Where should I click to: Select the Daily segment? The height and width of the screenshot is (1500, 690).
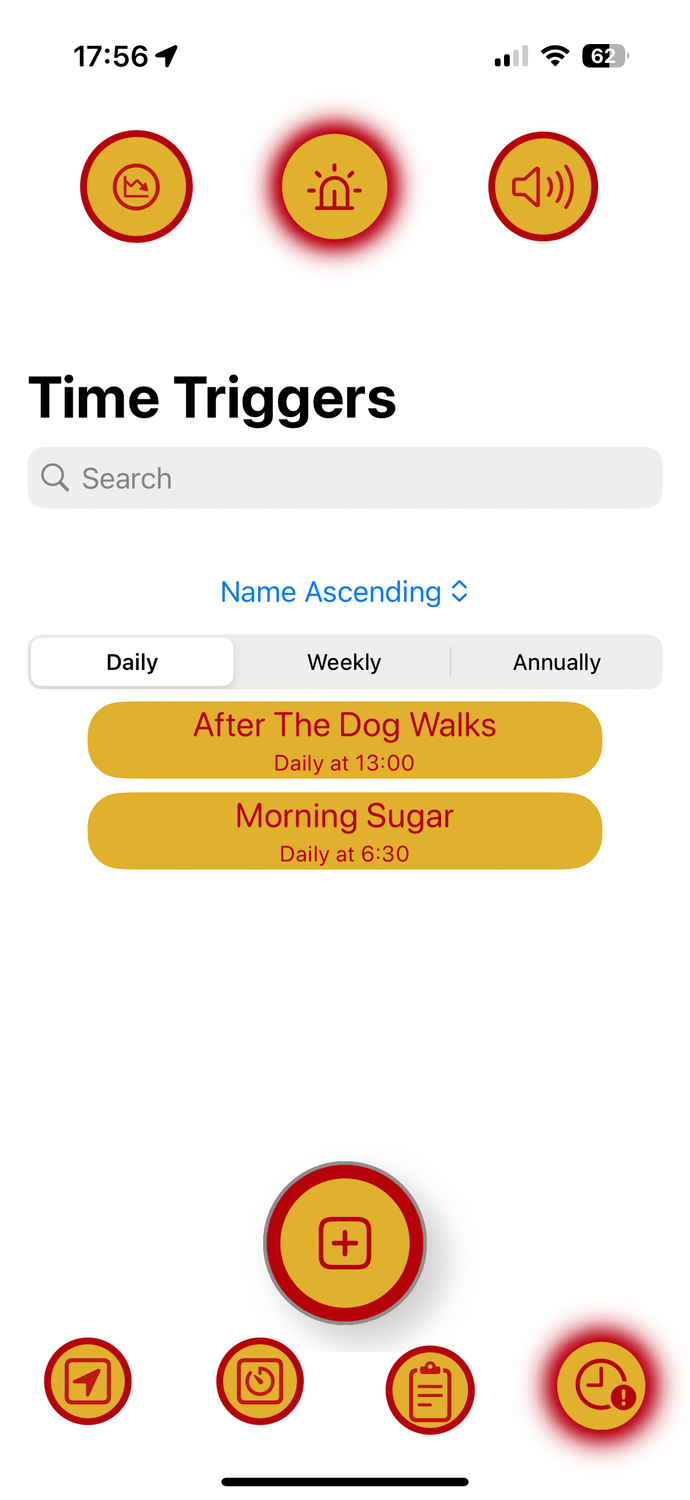(132, 662)
